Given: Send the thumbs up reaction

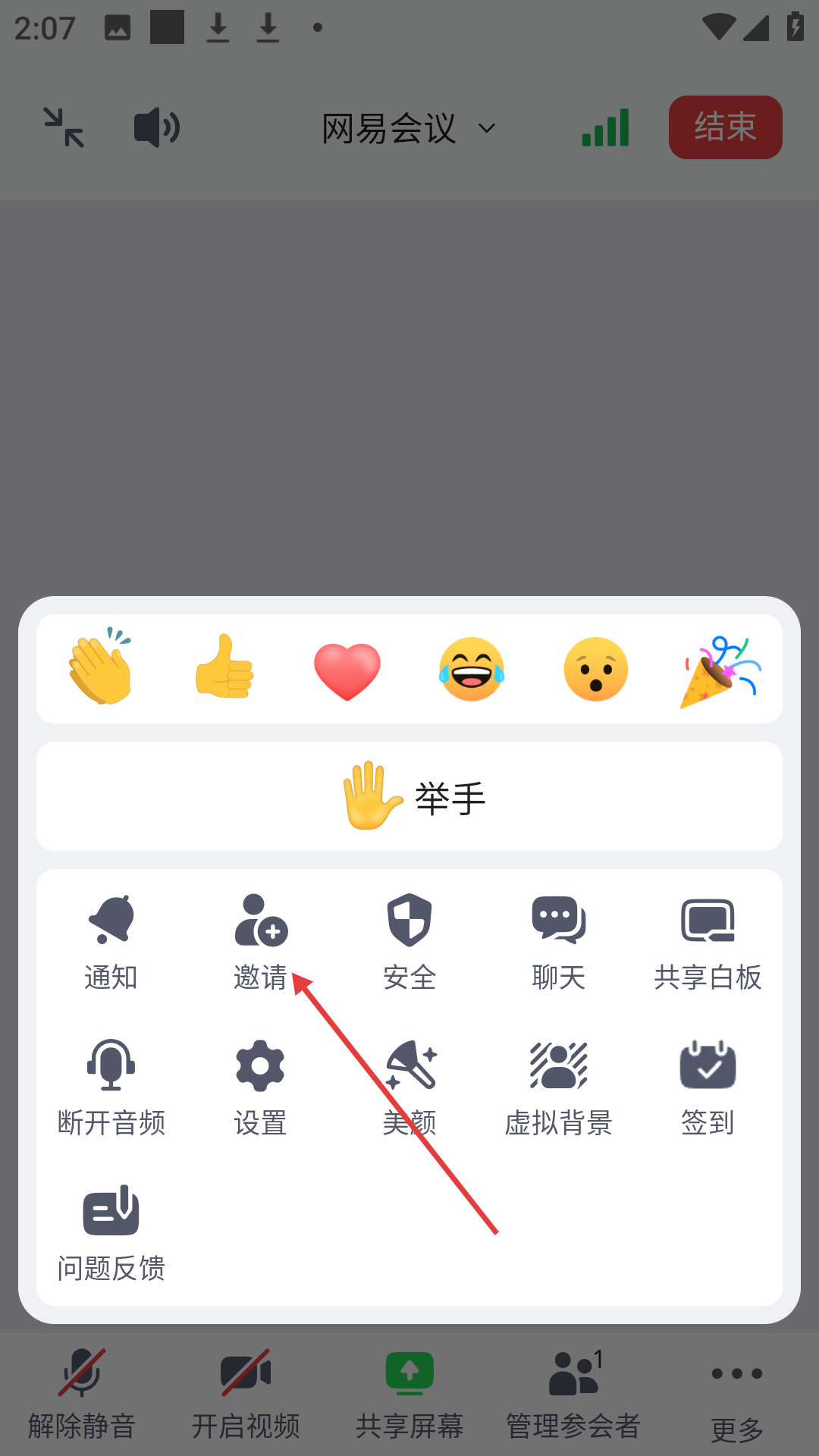Looking at the screenshot, I should pos(224,668).
